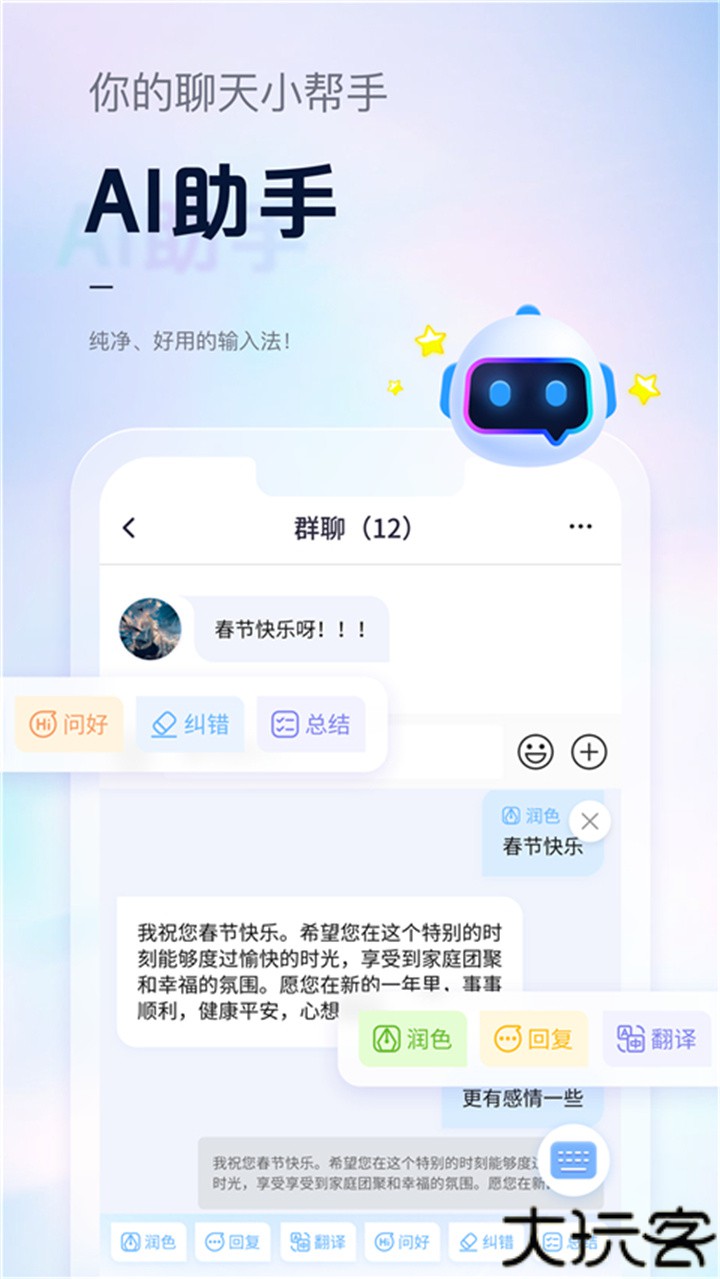Select 润色 in the bottom toolbar
The image size is (720, 1279).
(x=148, y=1242)
